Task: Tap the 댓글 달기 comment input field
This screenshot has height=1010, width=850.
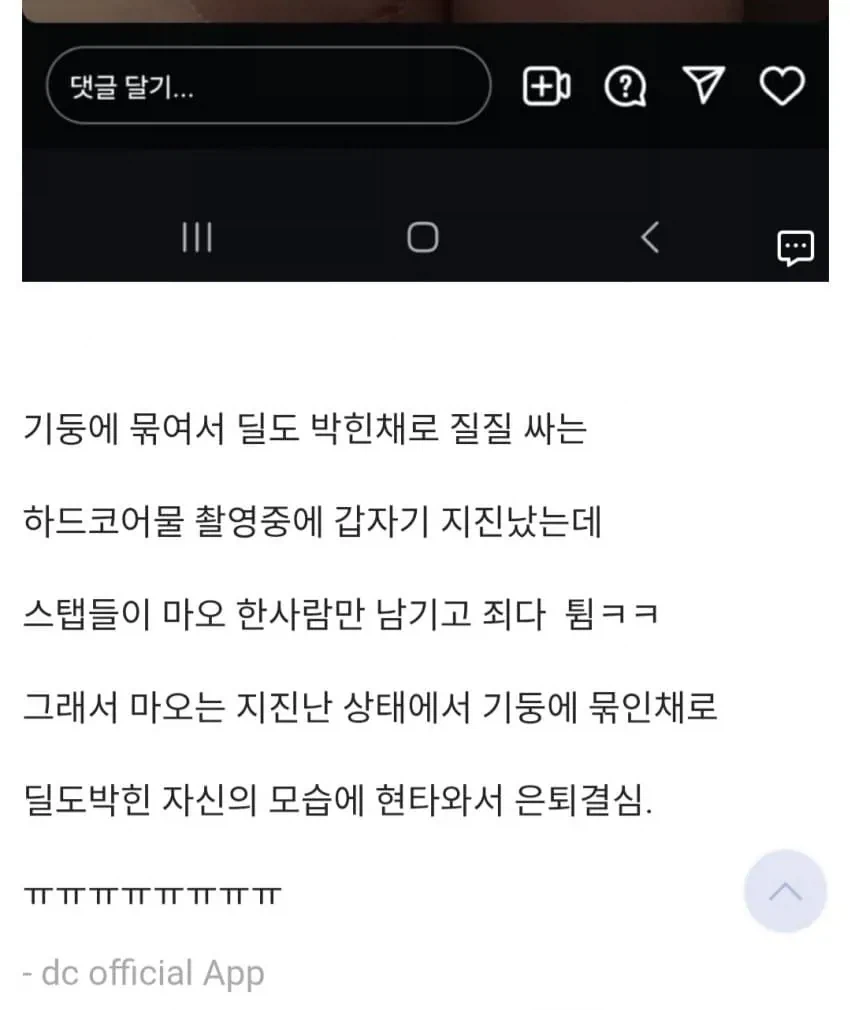Action: (267, 83)
